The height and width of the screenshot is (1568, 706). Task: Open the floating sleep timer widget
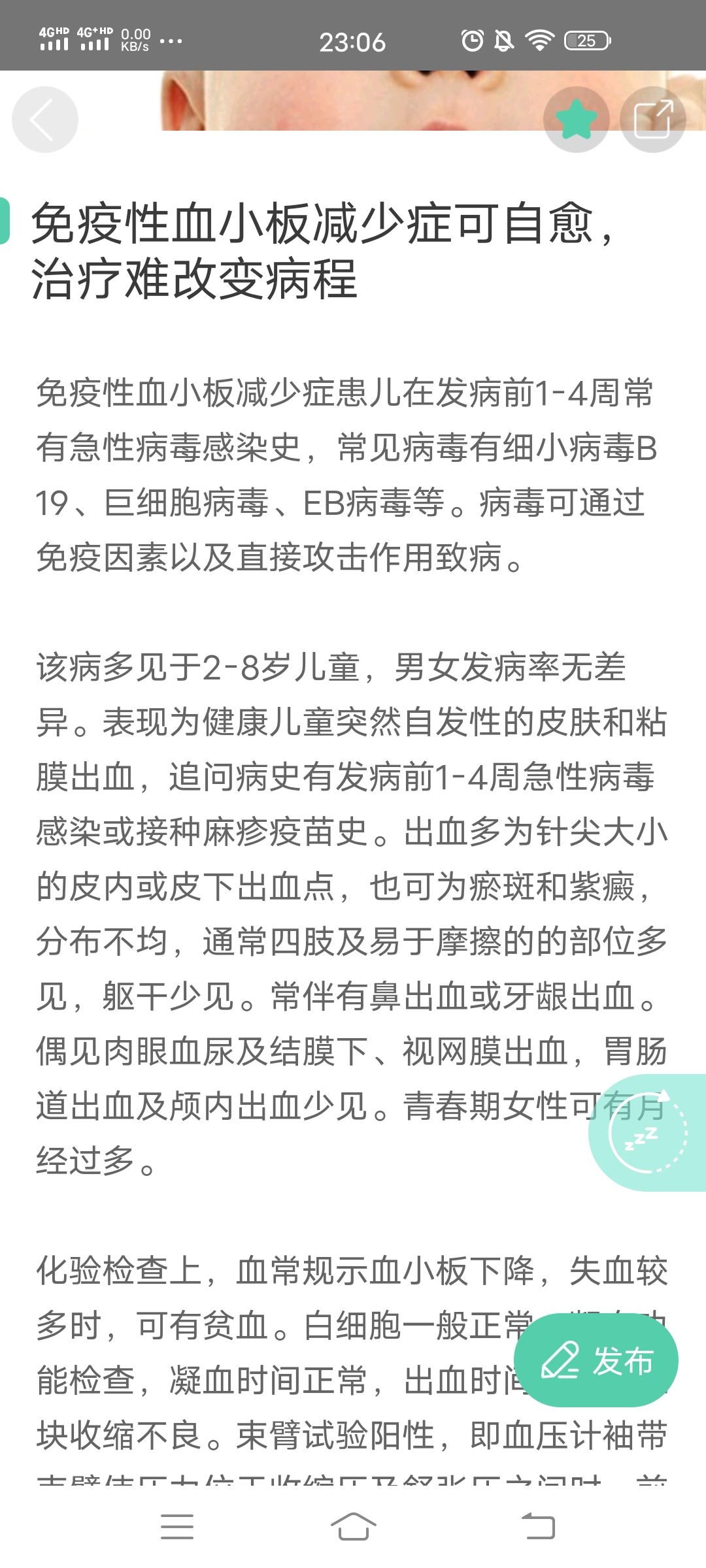pyautogui.click(x=647, y=1133)
